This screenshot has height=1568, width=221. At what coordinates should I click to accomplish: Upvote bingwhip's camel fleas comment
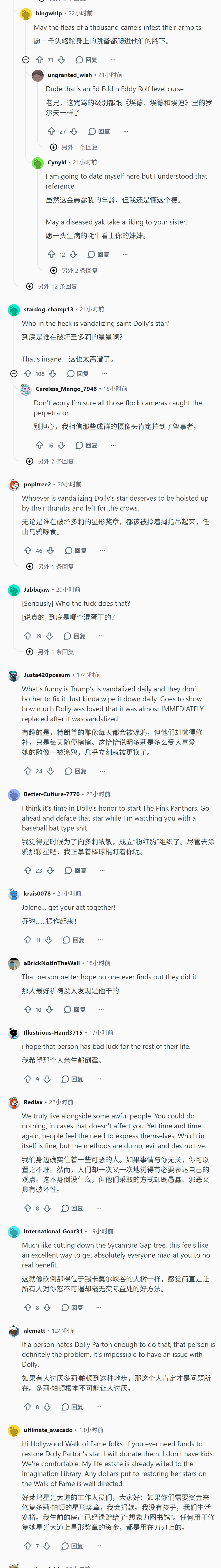pos(39,60)
